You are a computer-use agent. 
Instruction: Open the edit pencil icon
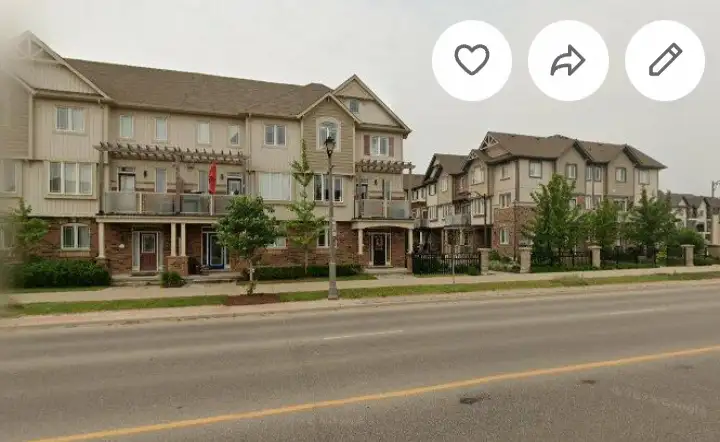pos(665,60)
